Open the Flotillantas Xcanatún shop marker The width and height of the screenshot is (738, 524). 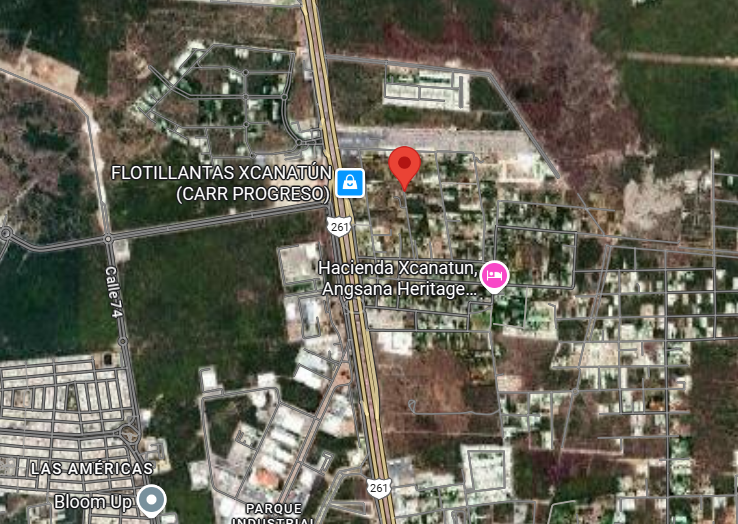click(x=350, y=182)
